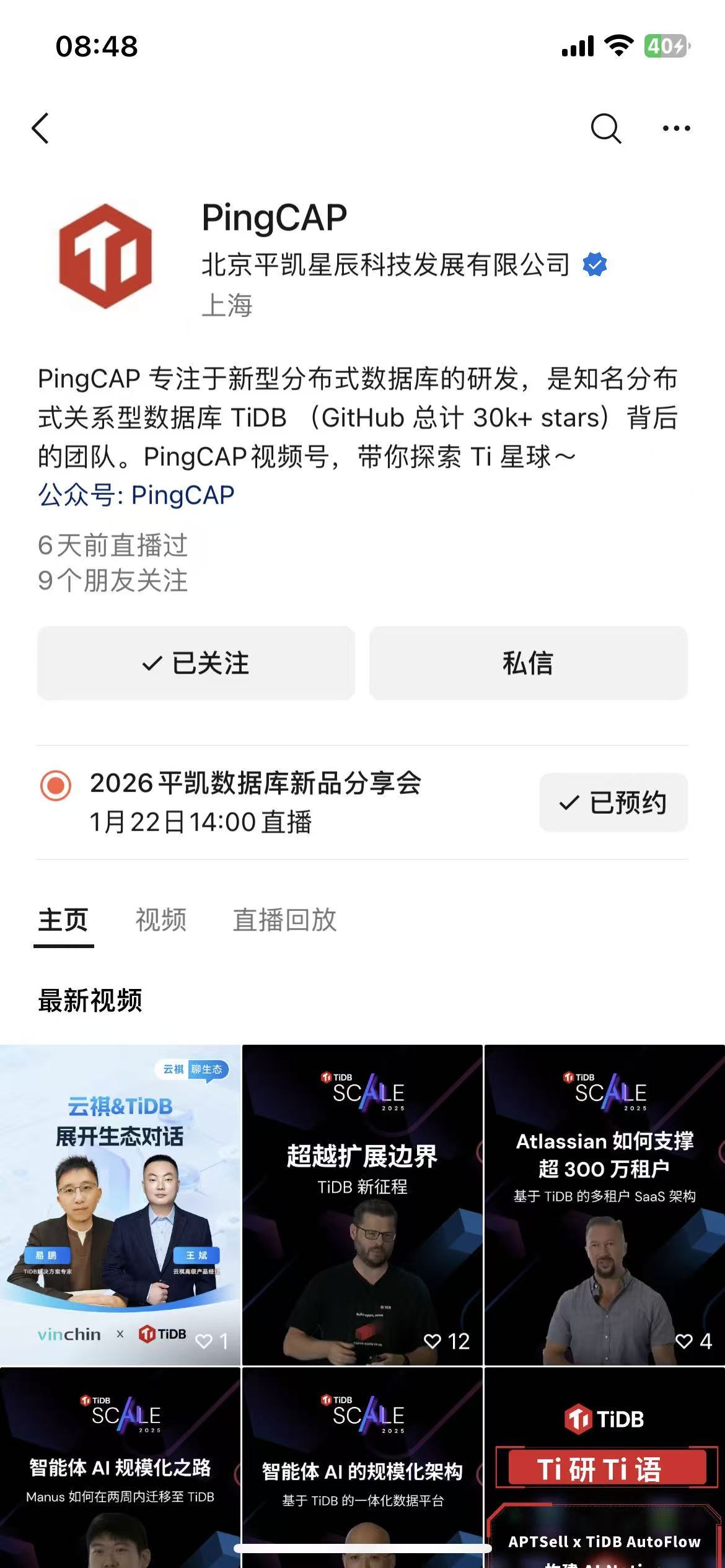Tap the 已预约 reservation button
This screenshot has width=725, height=1568.
[x=613, y=803]
